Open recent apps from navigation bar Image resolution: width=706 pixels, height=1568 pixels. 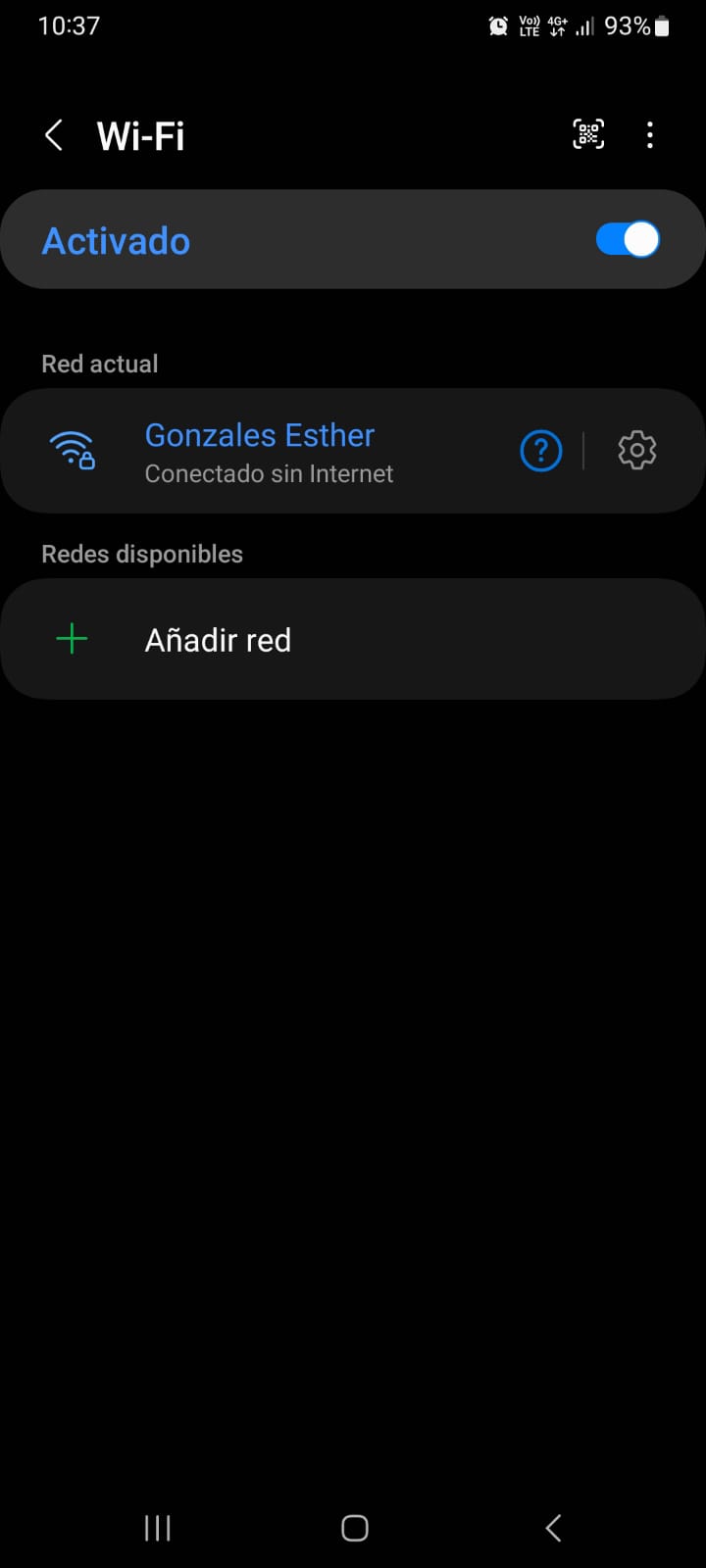(157, 1527)
